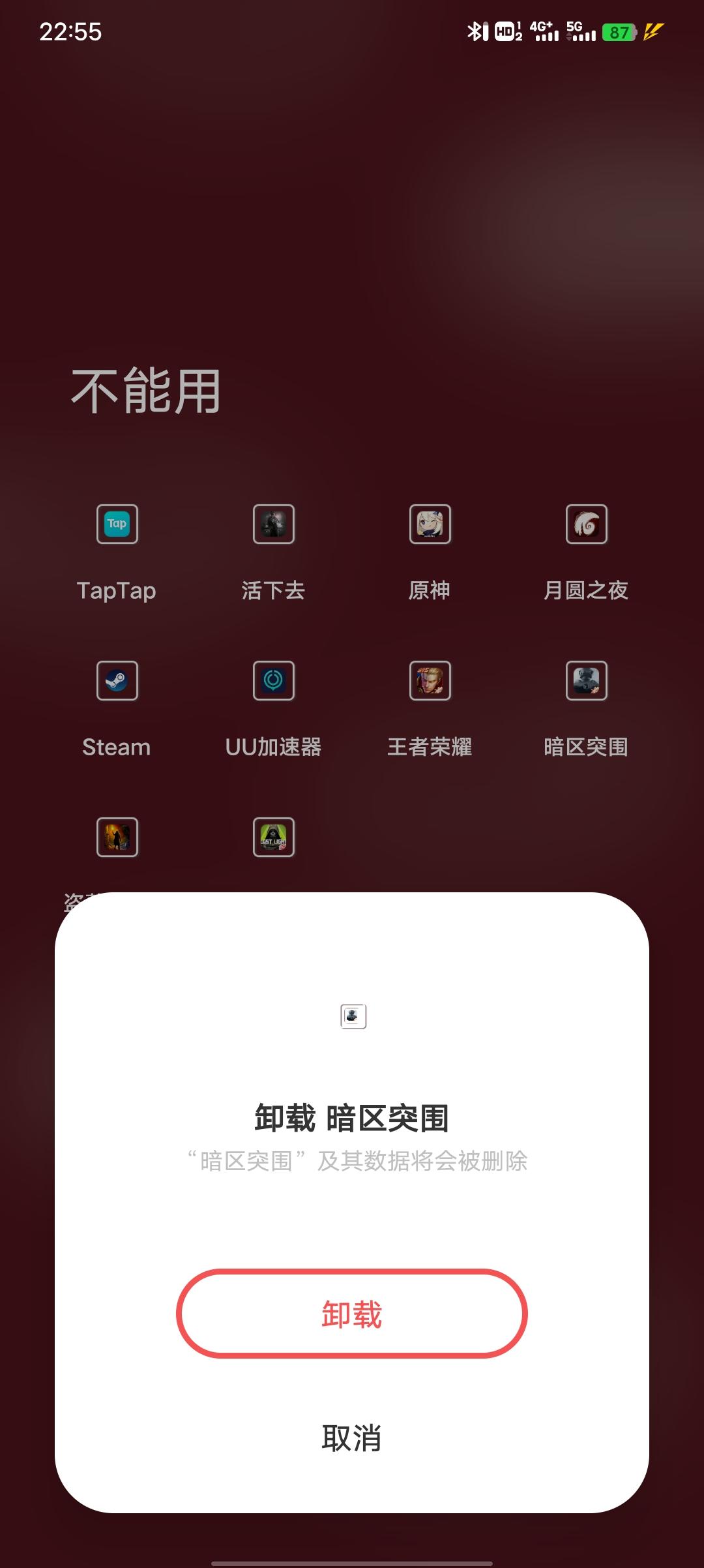
Task: Tap the 王者荣耀 game icon
Action: (430, 680)
